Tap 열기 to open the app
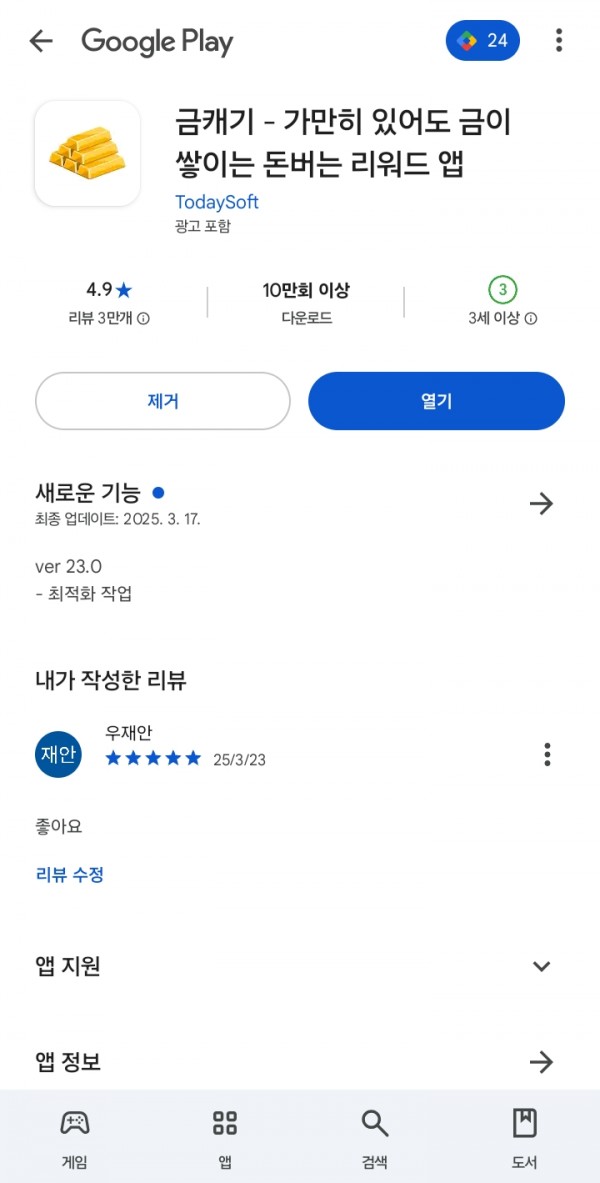The width and height of the screenshot is (600, 1183). coord(436,401)
